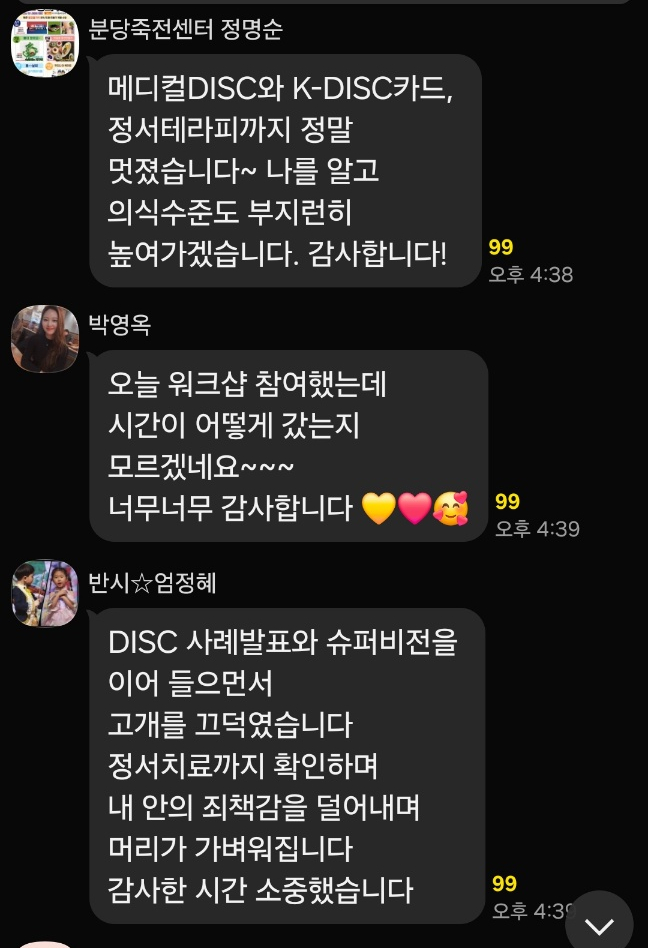The image size is (648, 948).
Task: Open 분당죽전센터 정명순's profile picture
Action: tap(44, 44)
